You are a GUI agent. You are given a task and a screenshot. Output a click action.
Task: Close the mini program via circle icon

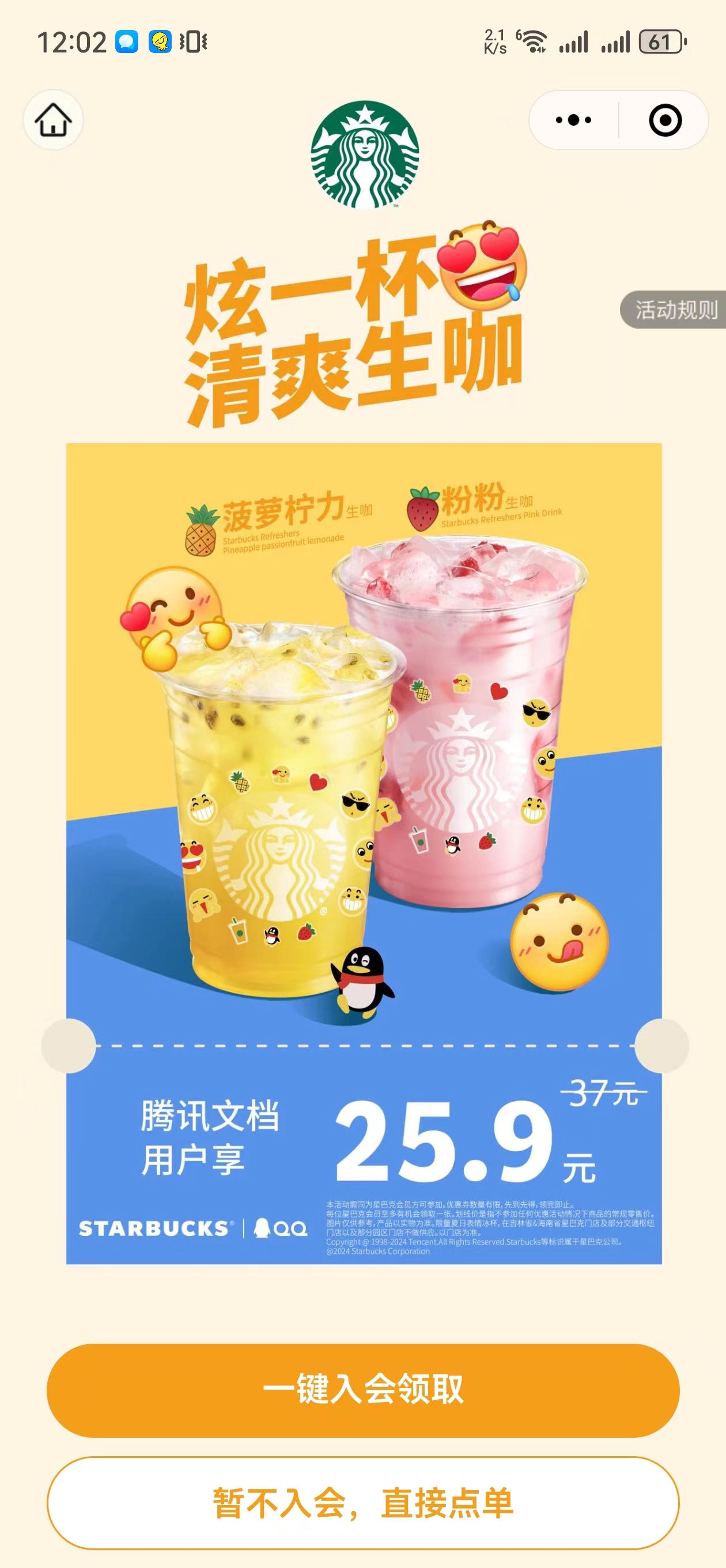coord(664,120)
